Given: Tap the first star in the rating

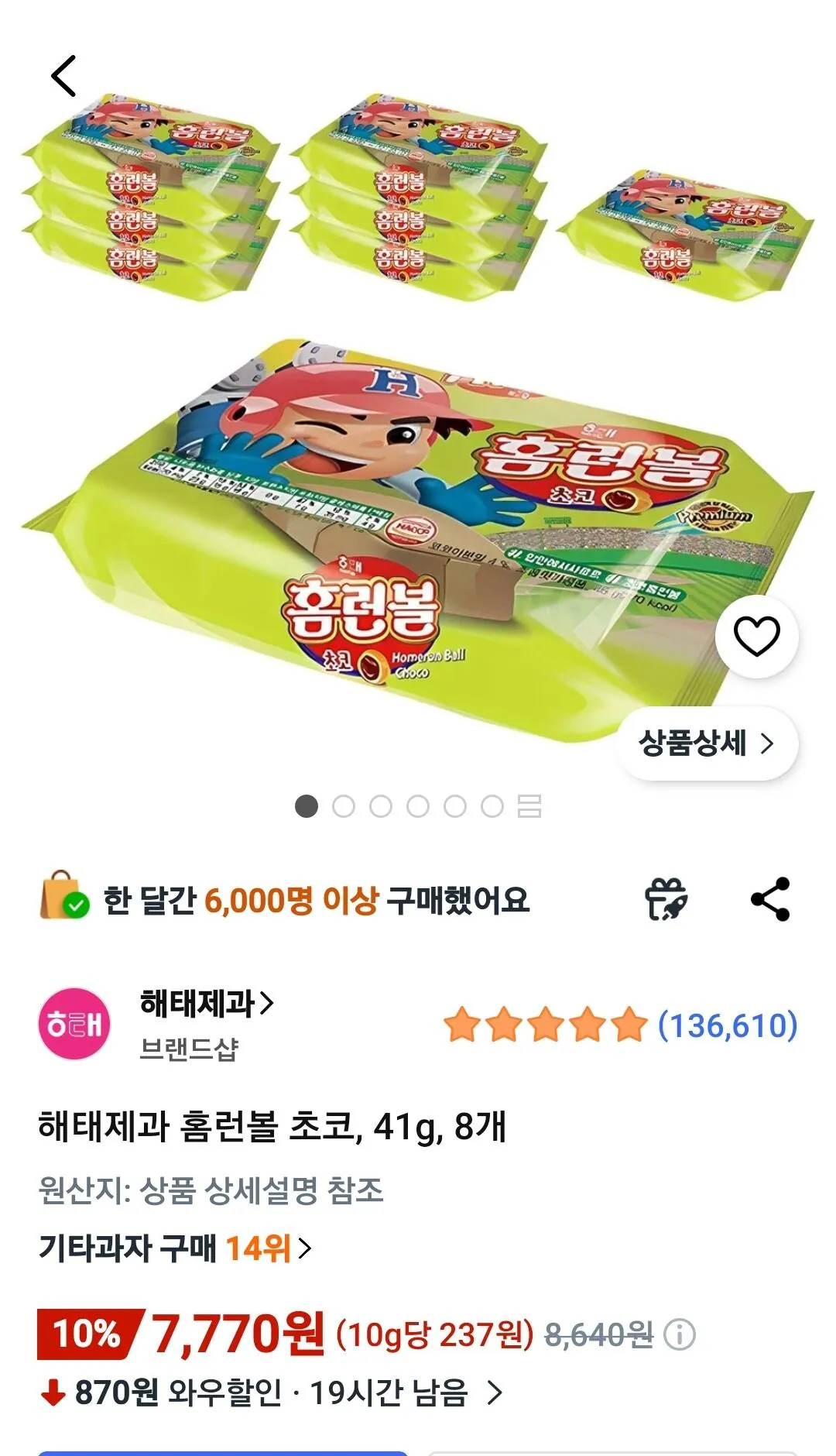Looking at the screenshot, I should pyautogui.click(x=462, y=1024).
